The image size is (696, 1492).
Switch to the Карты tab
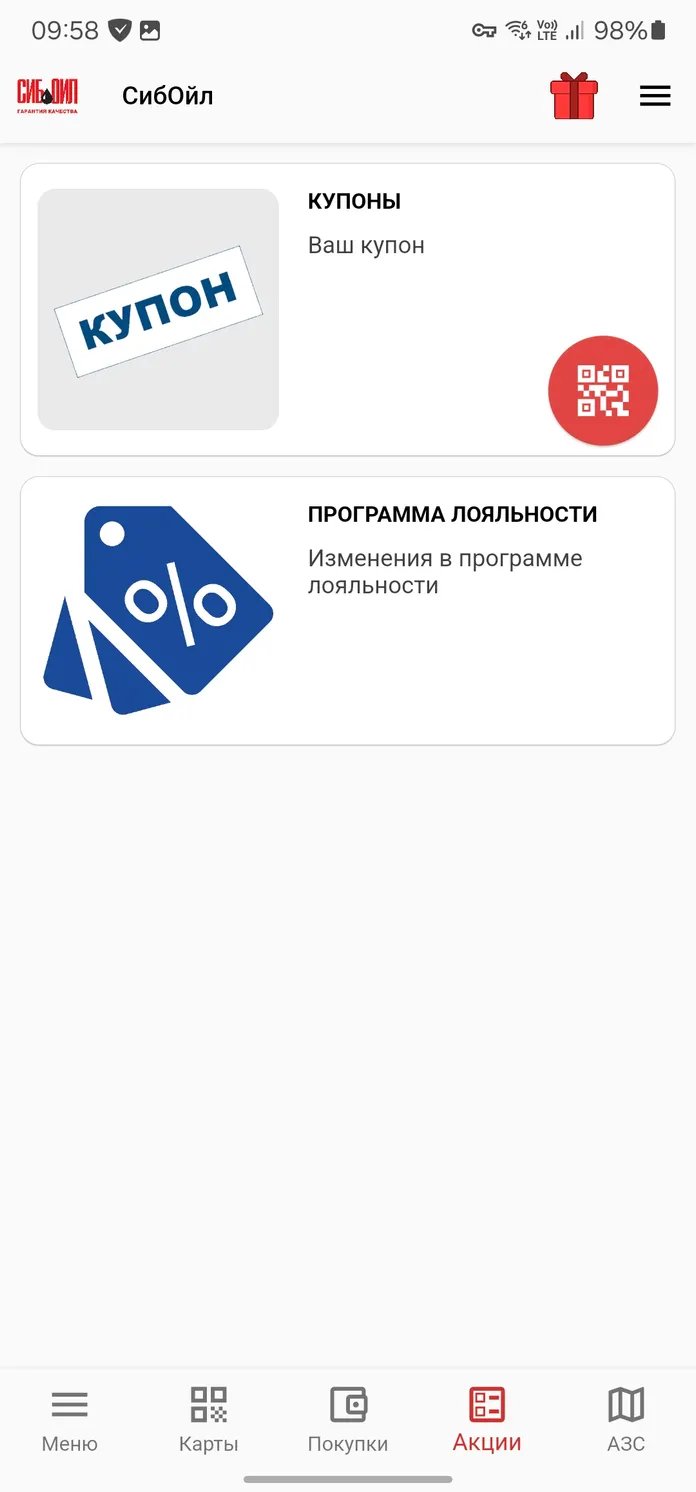tap(209, 1419)
